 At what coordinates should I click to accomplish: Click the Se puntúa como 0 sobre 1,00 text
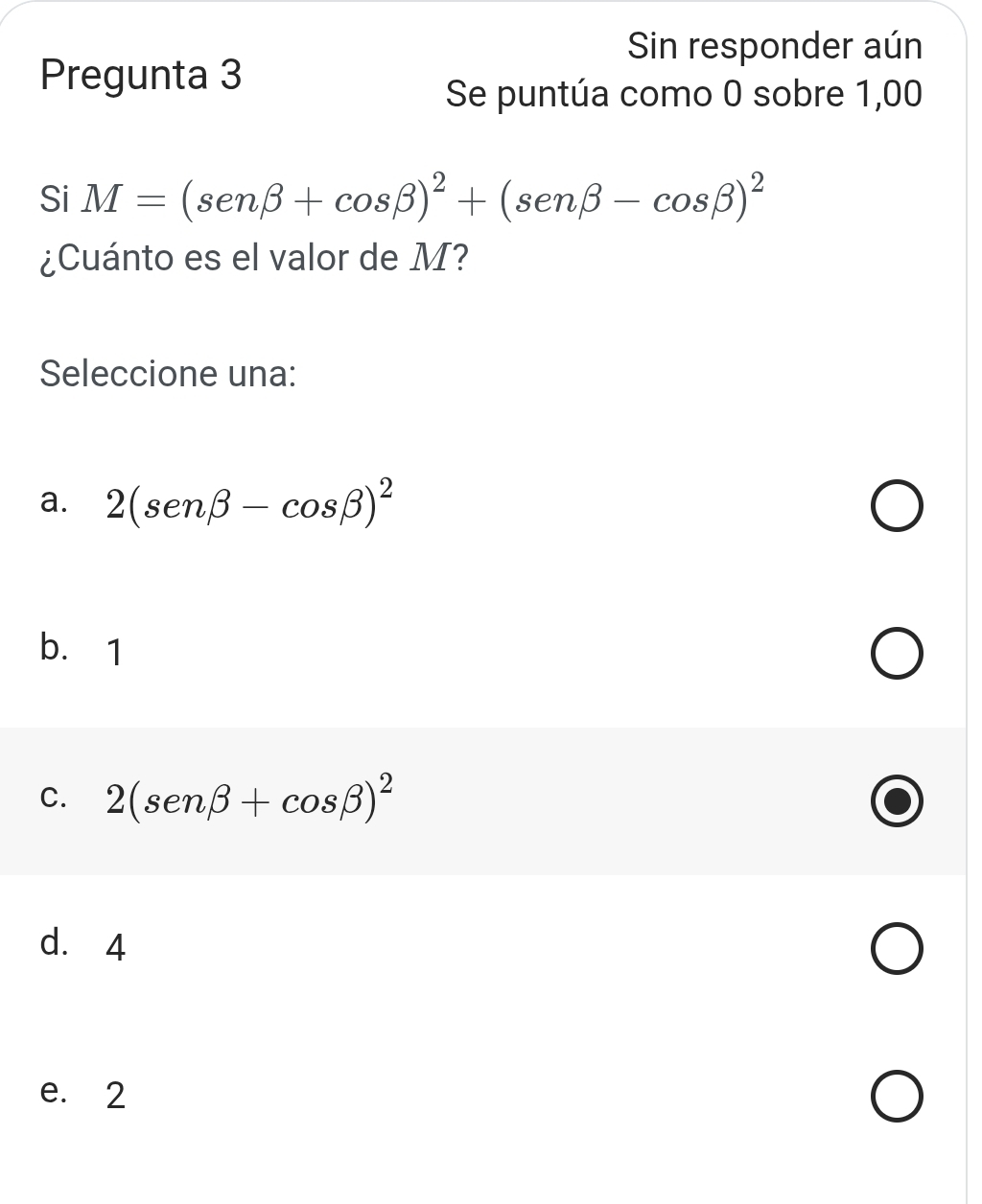pyautogui.click(x=685, y=94)
